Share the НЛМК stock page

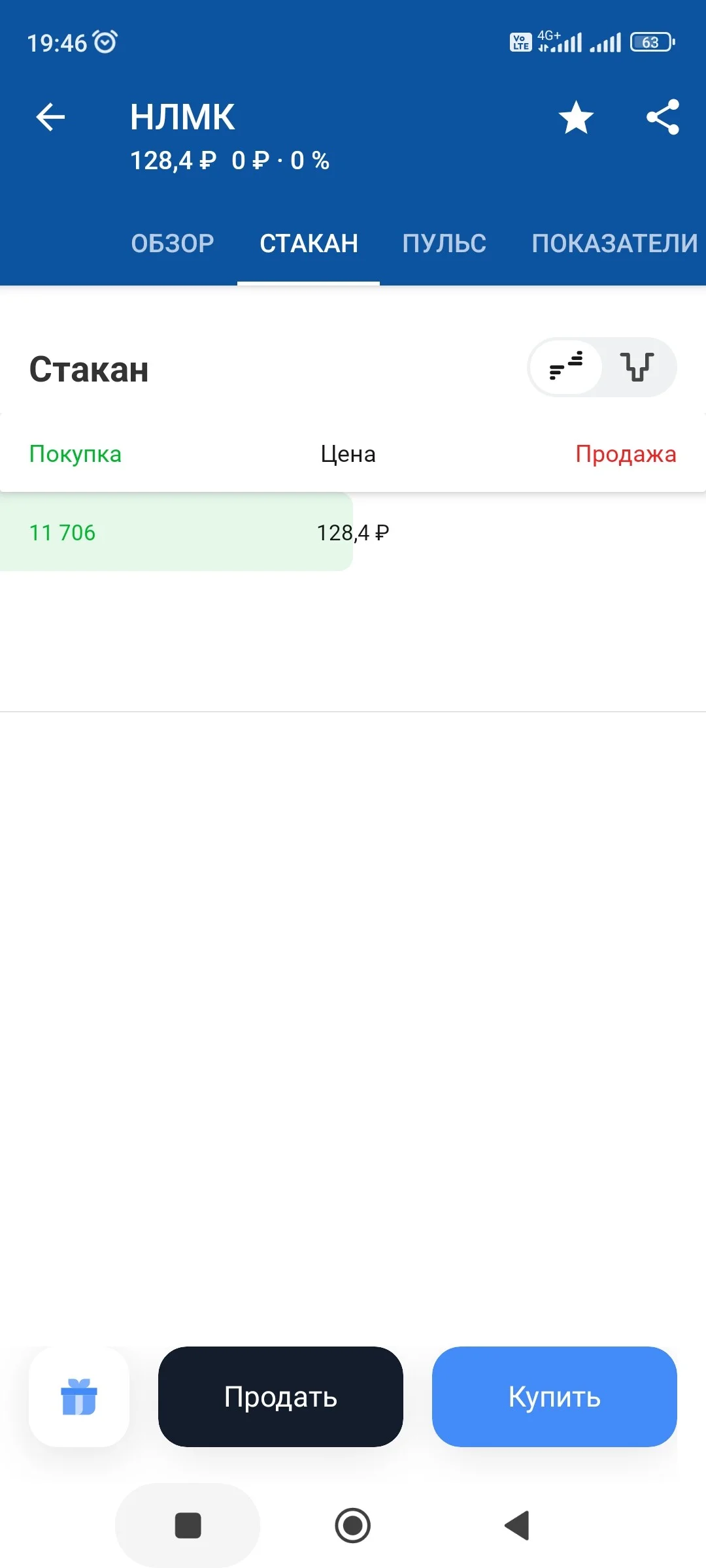point(663,118)
